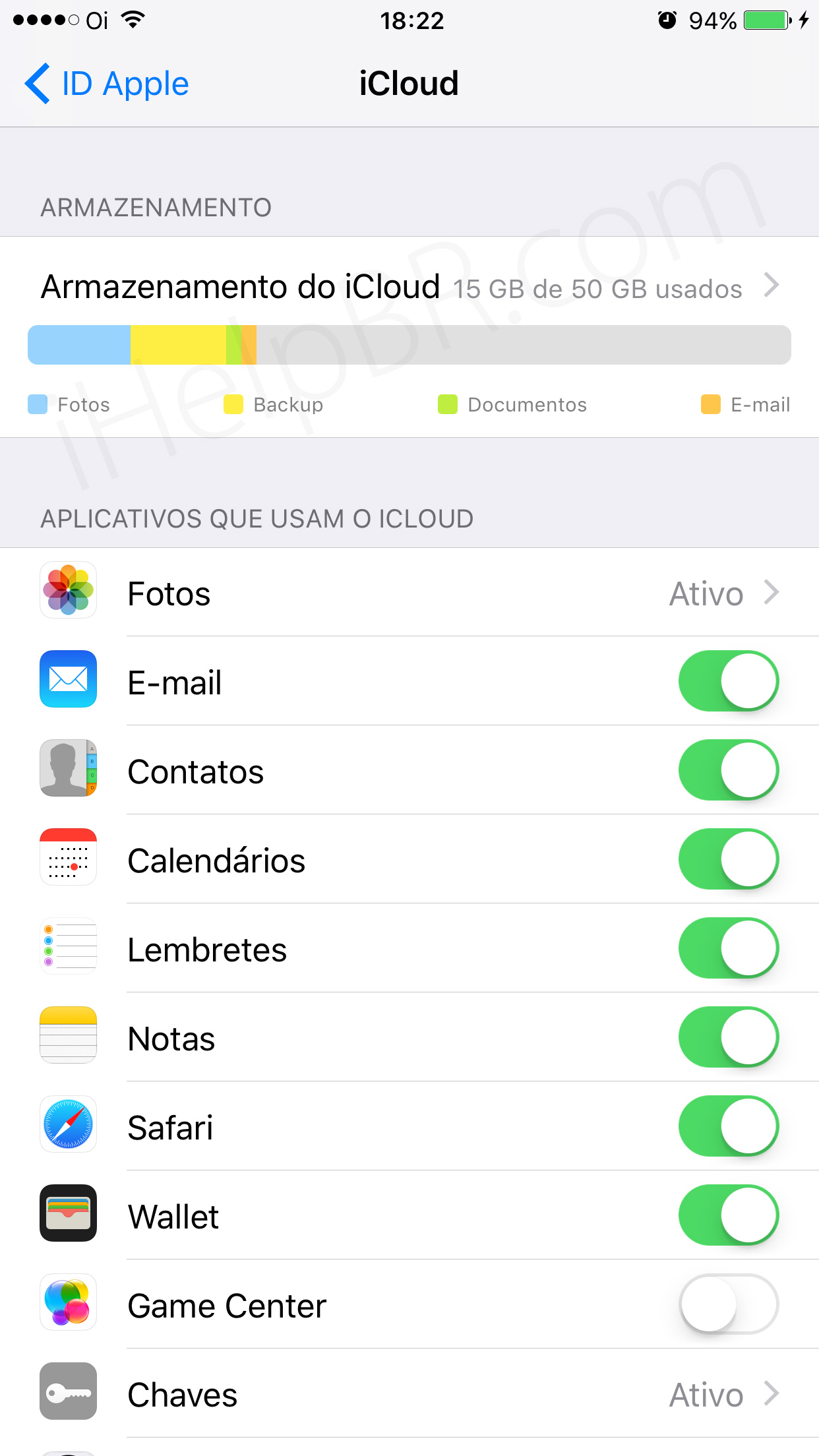Switch off Lembretes syncing
Image resolution: width=819 pixels, height=1456 pixels.
pyautogui.click(x=728, y=948)
